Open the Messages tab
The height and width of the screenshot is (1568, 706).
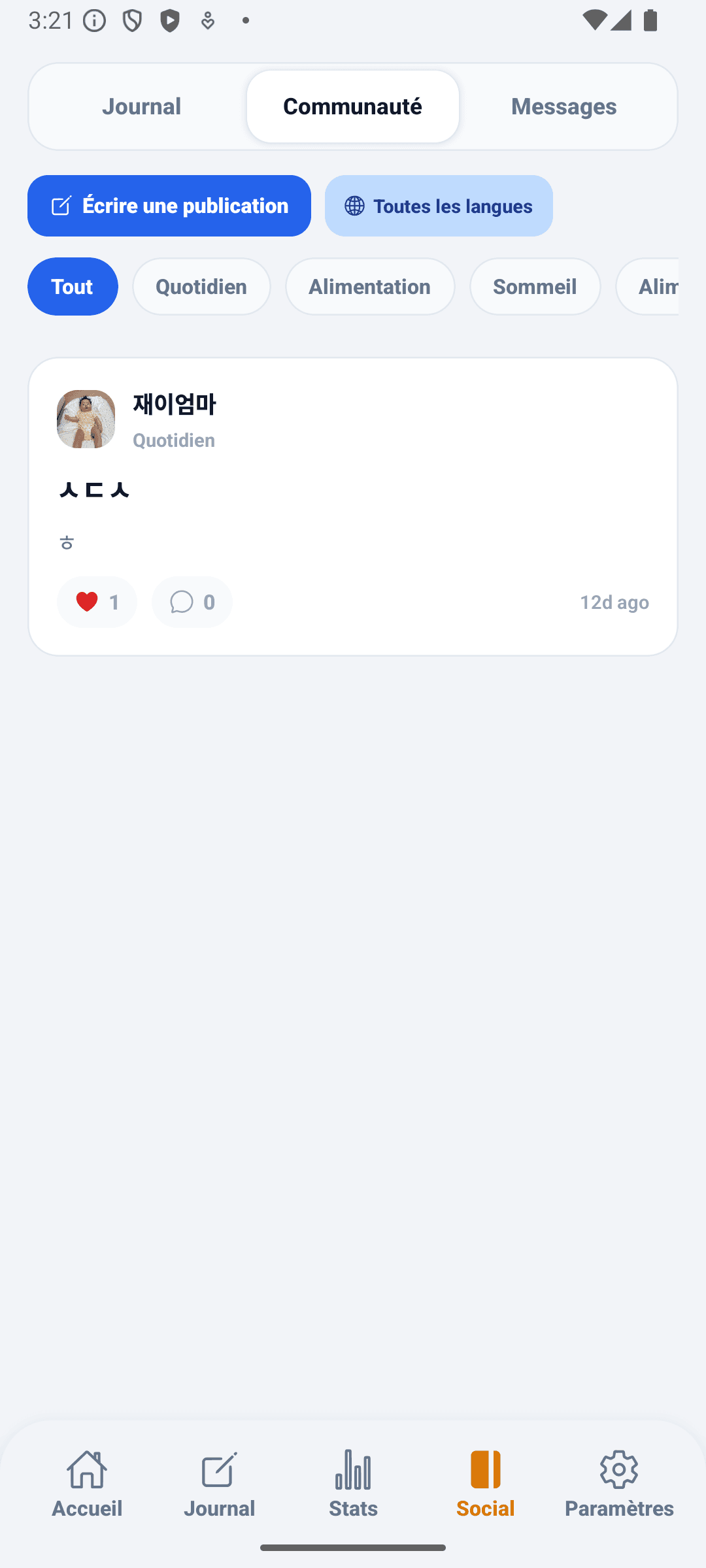pos(563,106)
